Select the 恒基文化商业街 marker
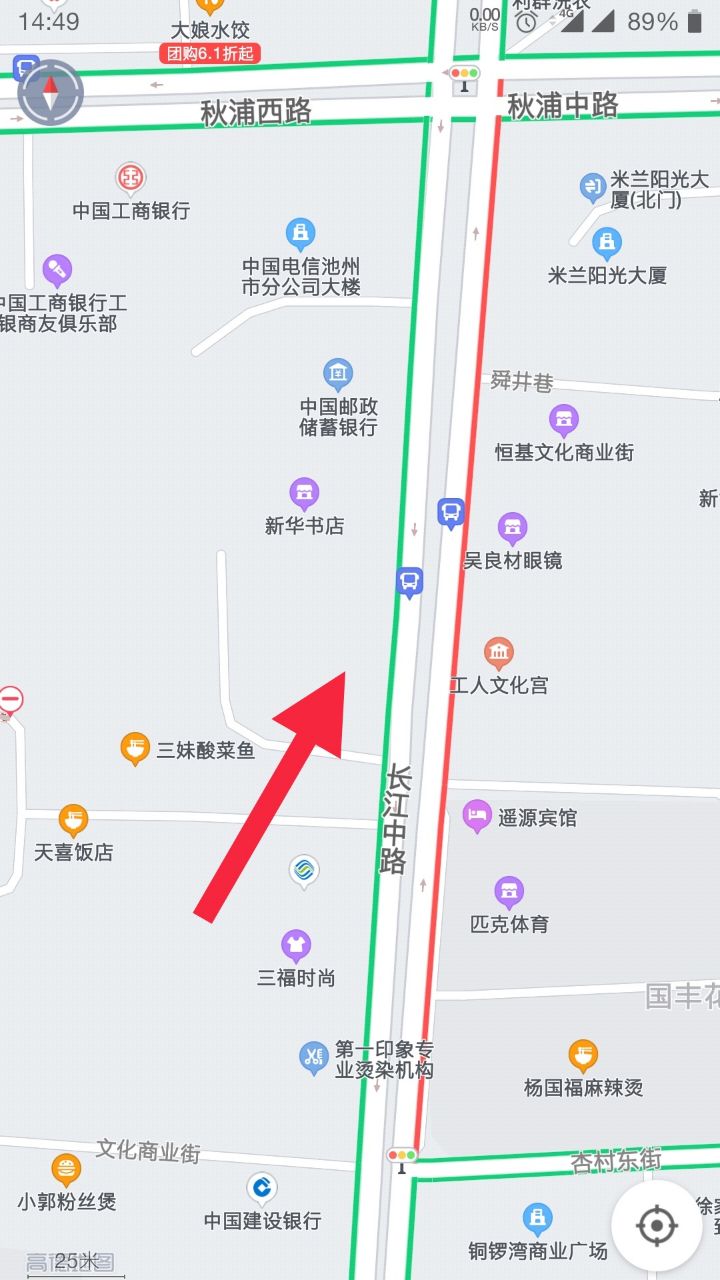This screenshot has width=720, height=1280. (564, 420)
